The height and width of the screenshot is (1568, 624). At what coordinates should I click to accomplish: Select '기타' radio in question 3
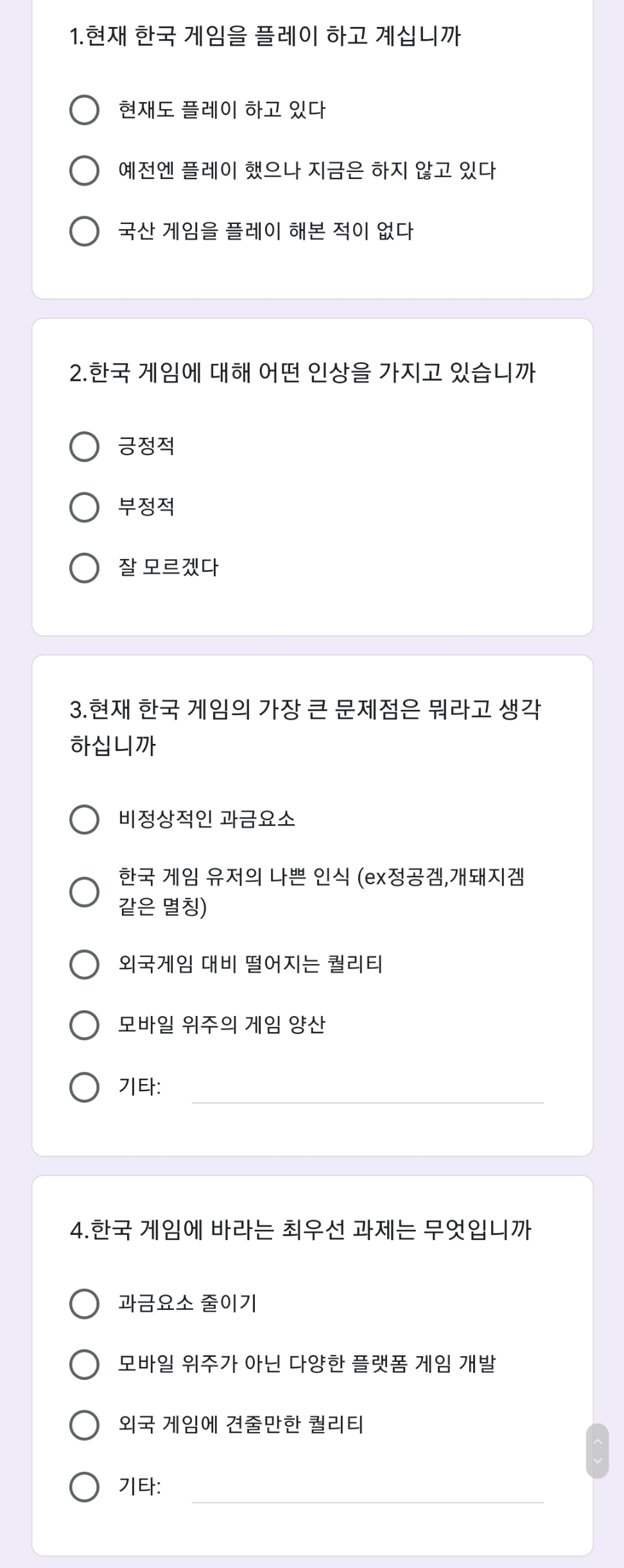coord(84,1087)
